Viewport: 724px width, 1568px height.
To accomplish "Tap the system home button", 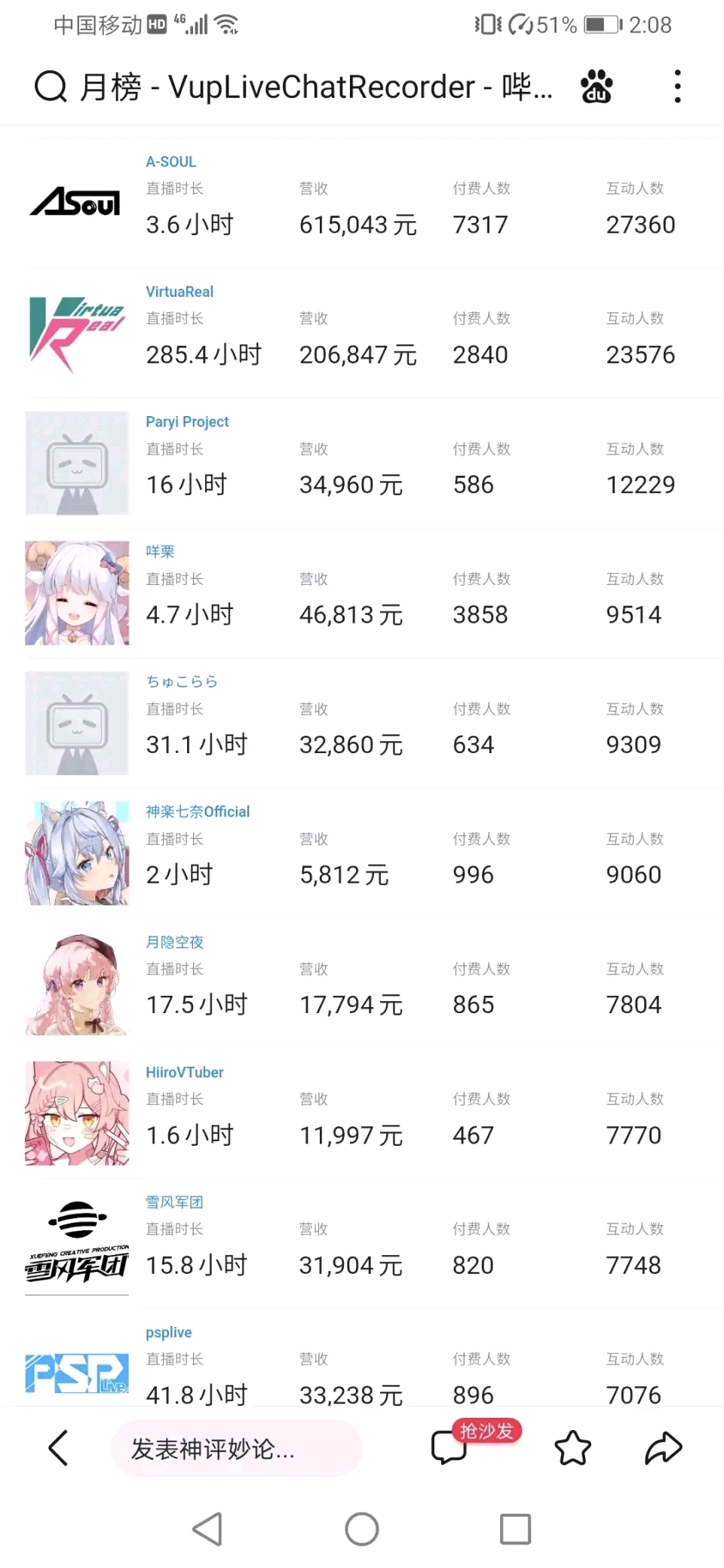I will (362, 1530).
